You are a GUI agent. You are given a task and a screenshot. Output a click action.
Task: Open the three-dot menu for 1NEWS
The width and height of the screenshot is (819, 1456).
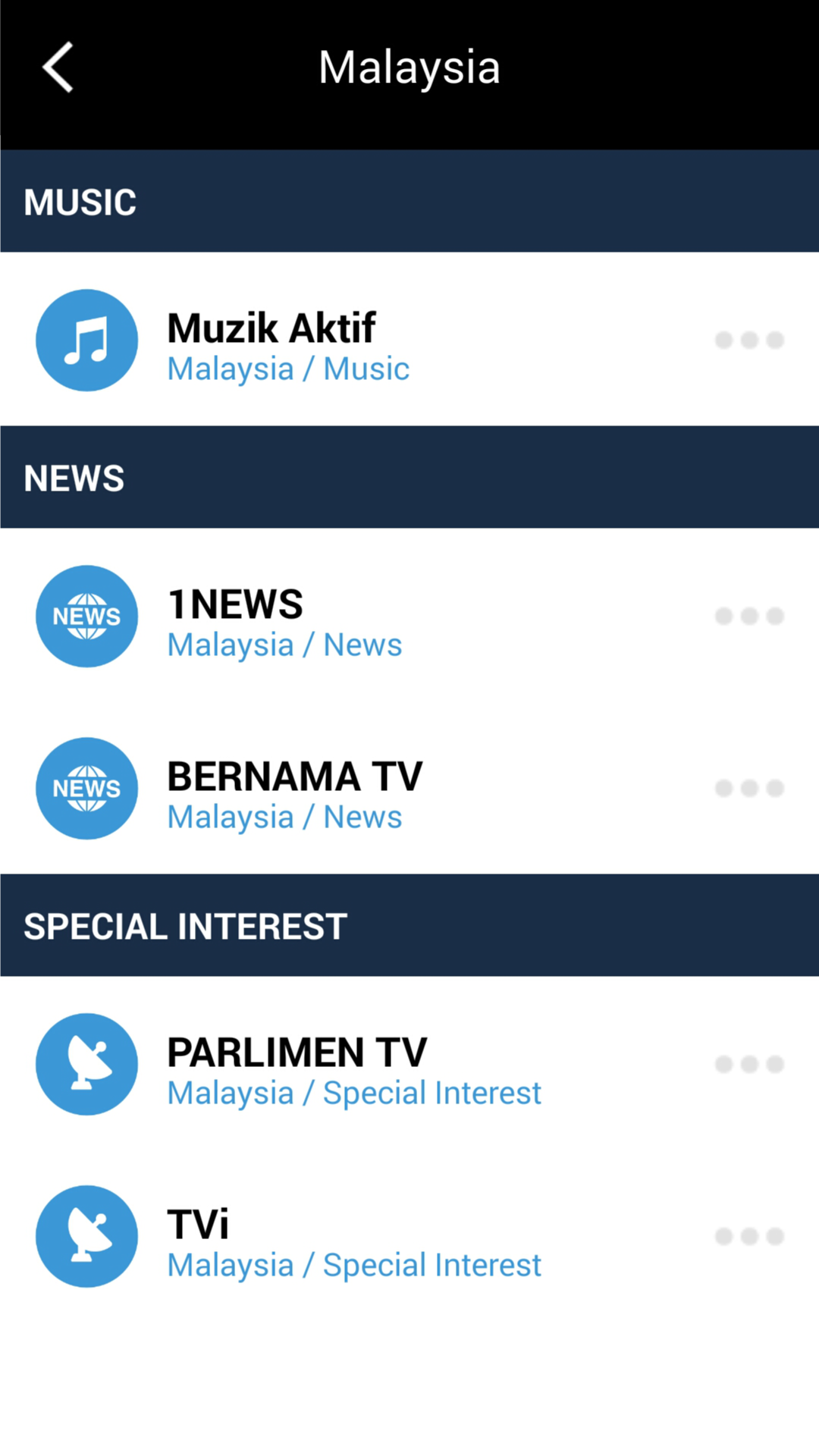pos(749,617)
